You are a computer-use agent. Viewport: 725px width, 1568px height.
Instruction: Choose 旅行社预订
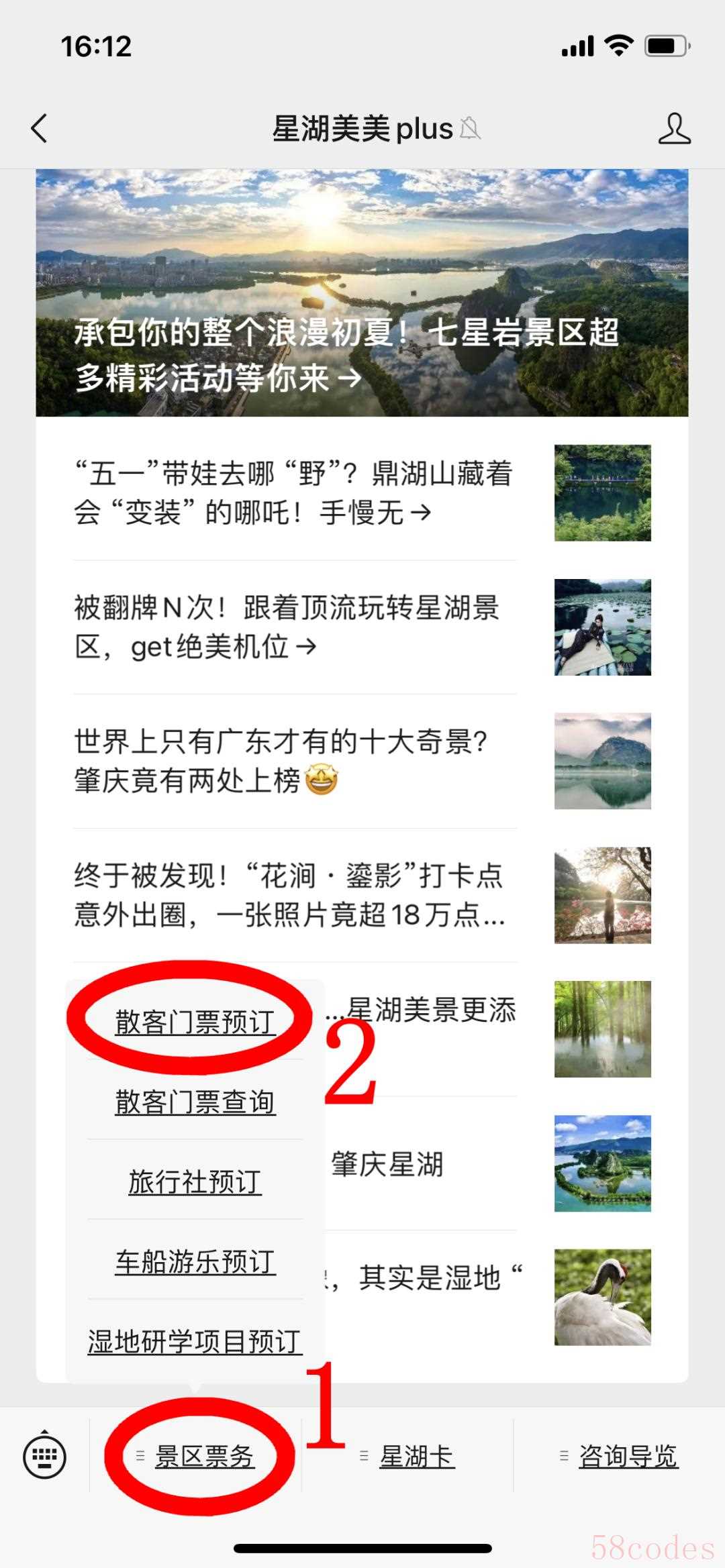195,1182
